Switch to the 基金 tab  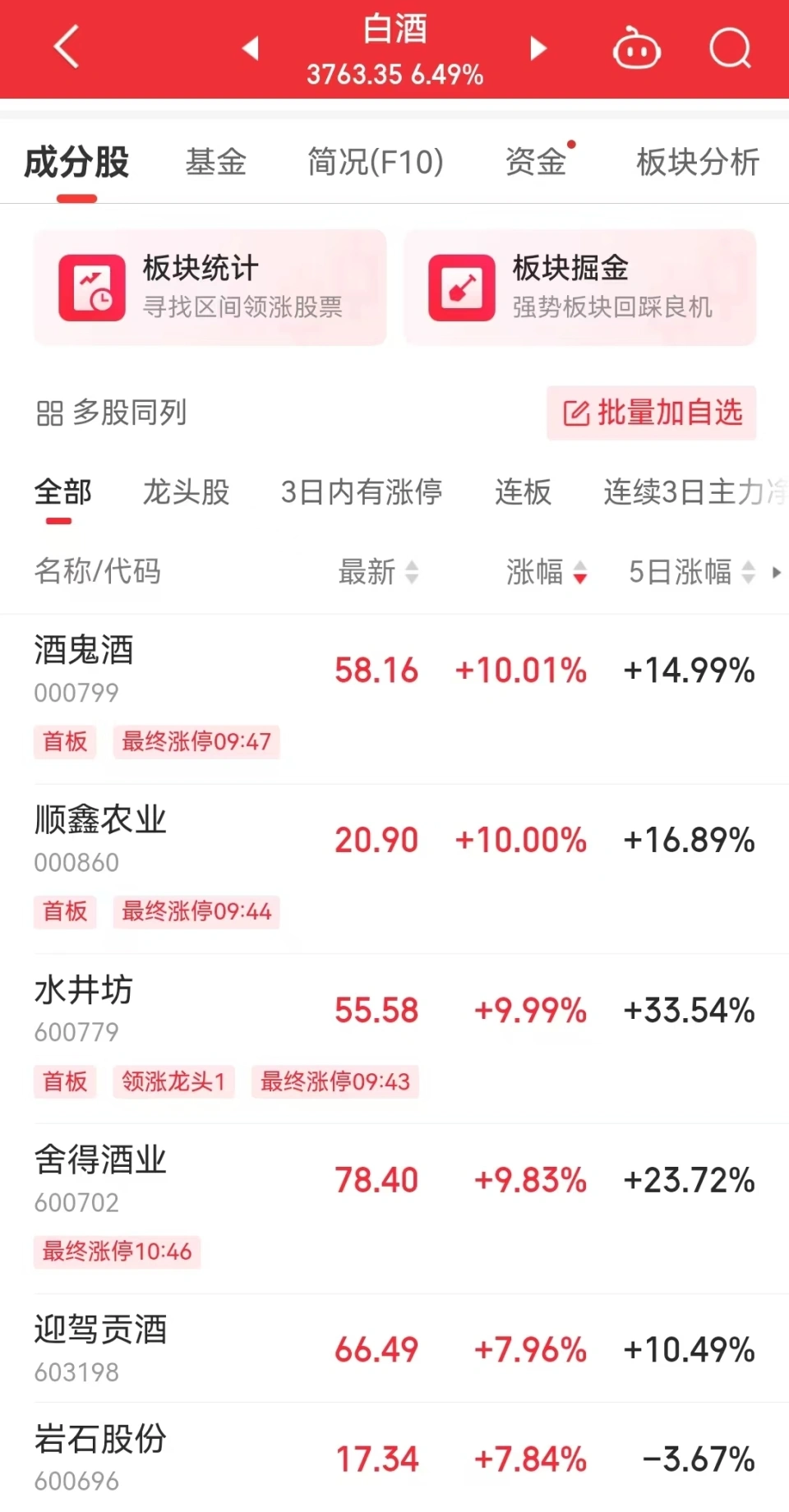(x=215, y=162)
